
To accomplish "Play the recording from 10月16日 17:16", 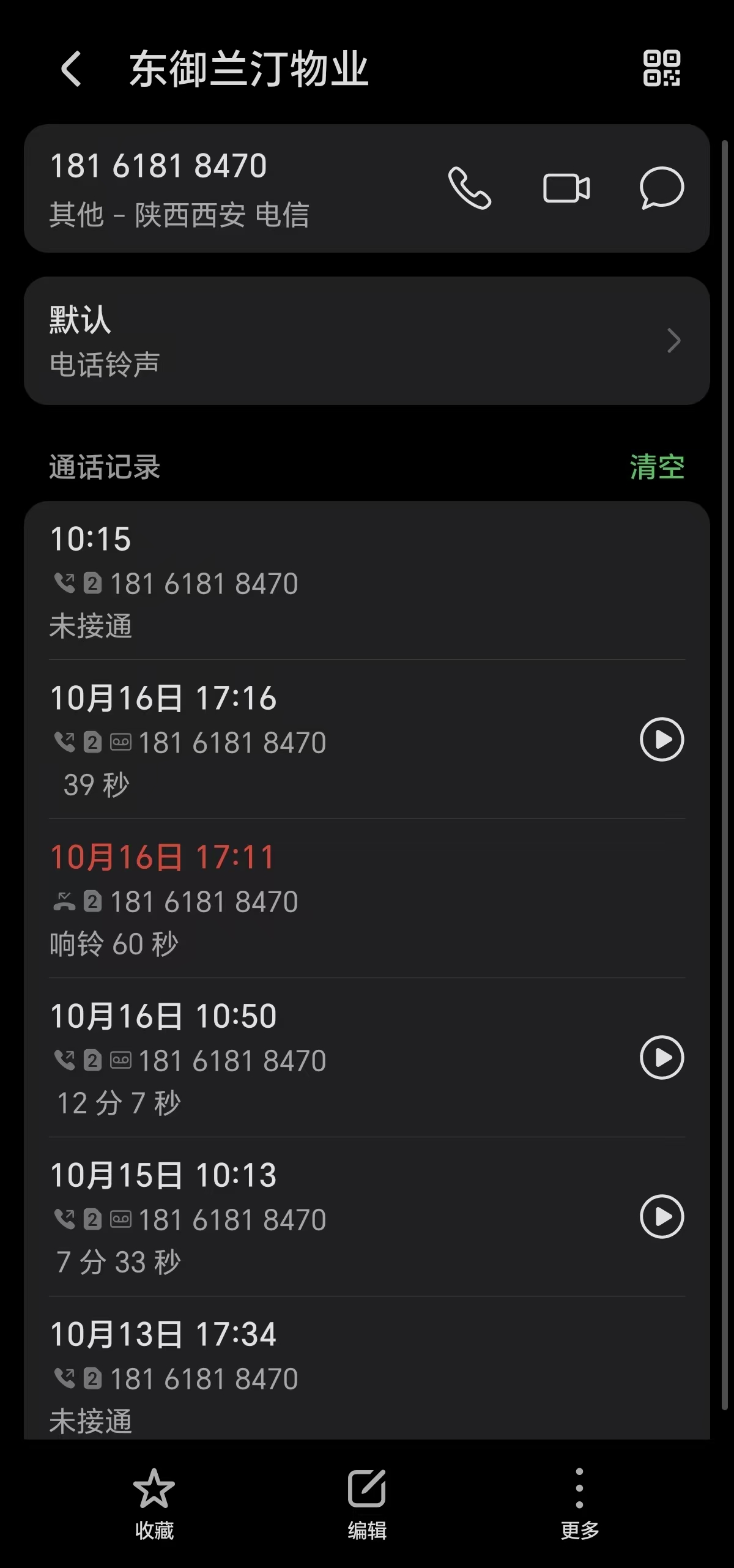I will coord(661,739).
